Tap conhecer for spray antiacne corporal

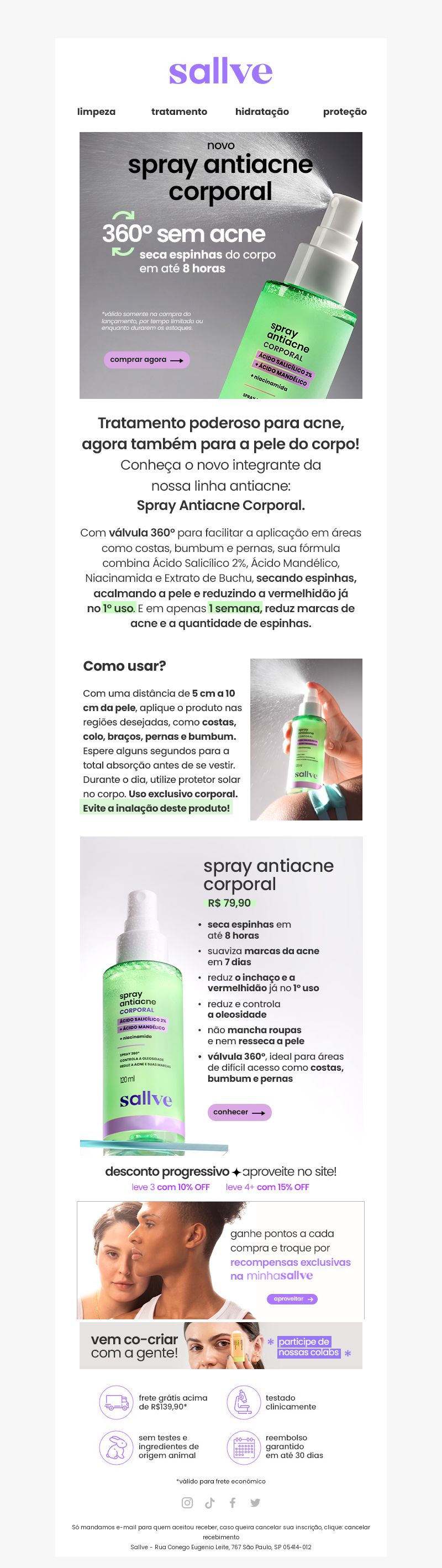[x=239, y=1112]
